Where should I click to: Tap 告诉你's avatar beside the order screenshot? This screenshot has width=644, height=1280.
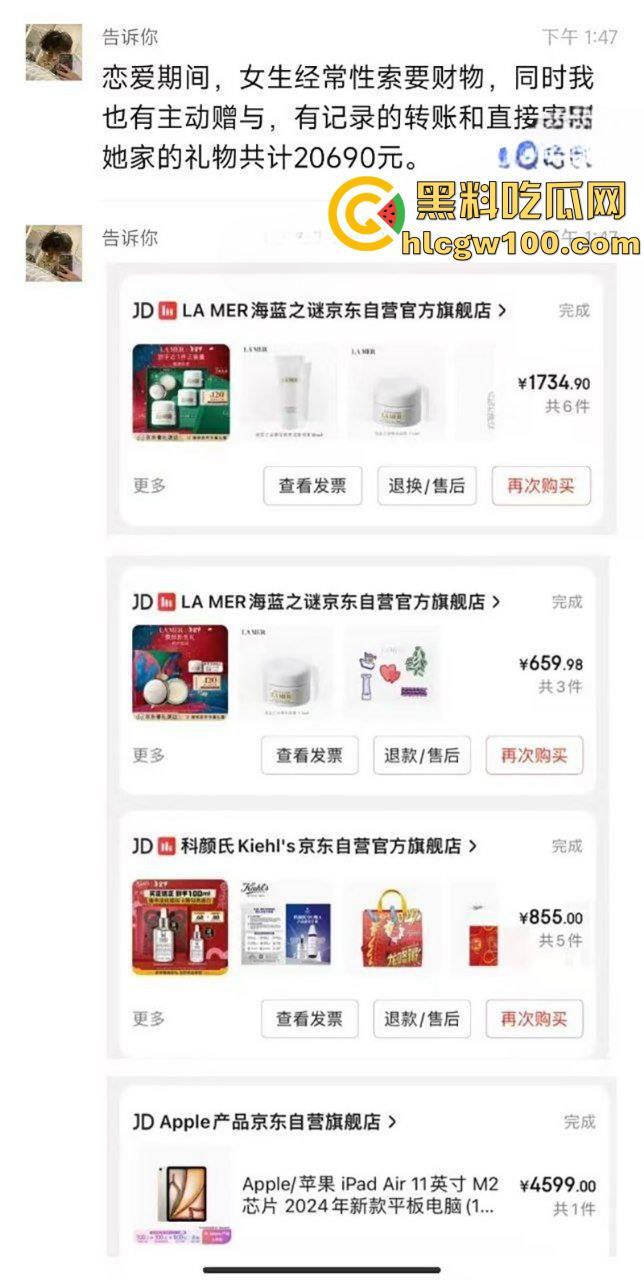click(x=54, y=253)
